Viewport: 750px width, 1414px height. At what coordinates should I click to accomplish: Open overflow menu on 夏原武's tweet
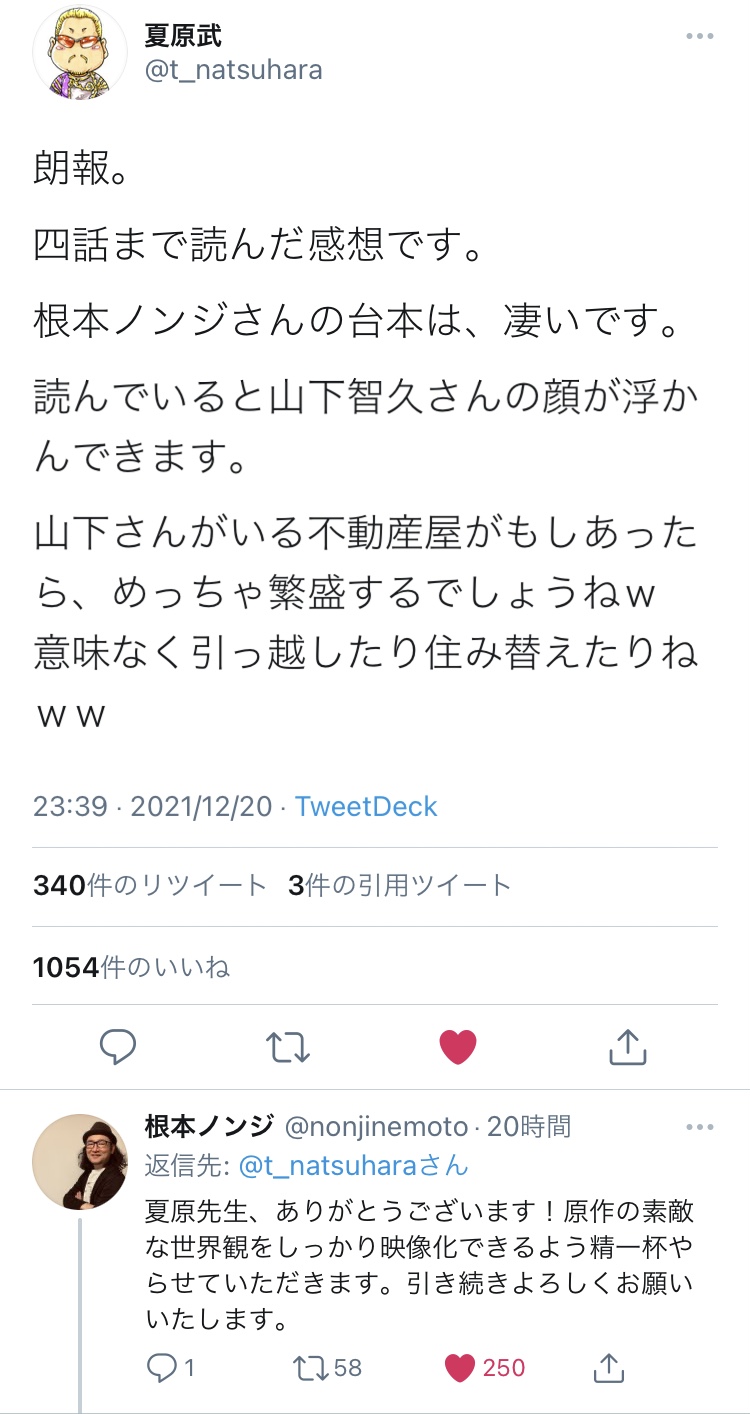700,37
